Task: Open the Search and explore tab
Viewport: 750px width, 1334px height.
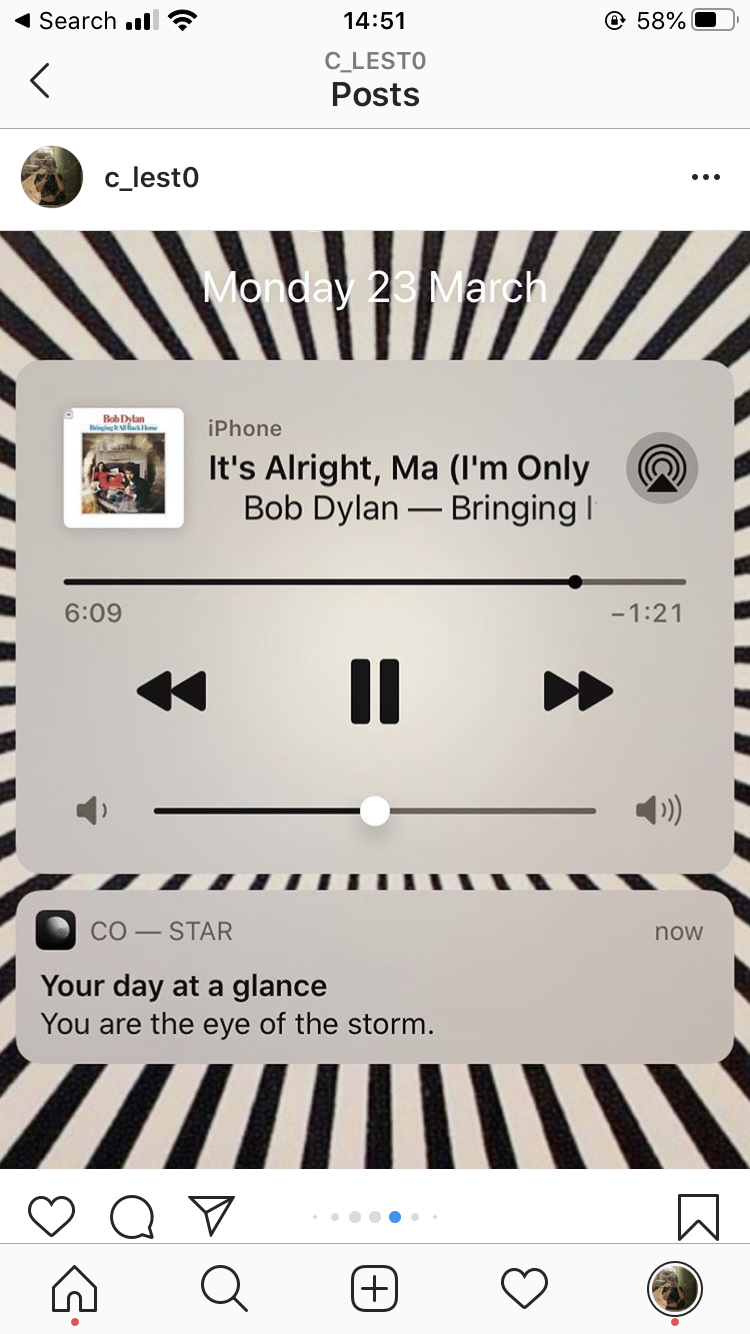Action: point(224,1288)
